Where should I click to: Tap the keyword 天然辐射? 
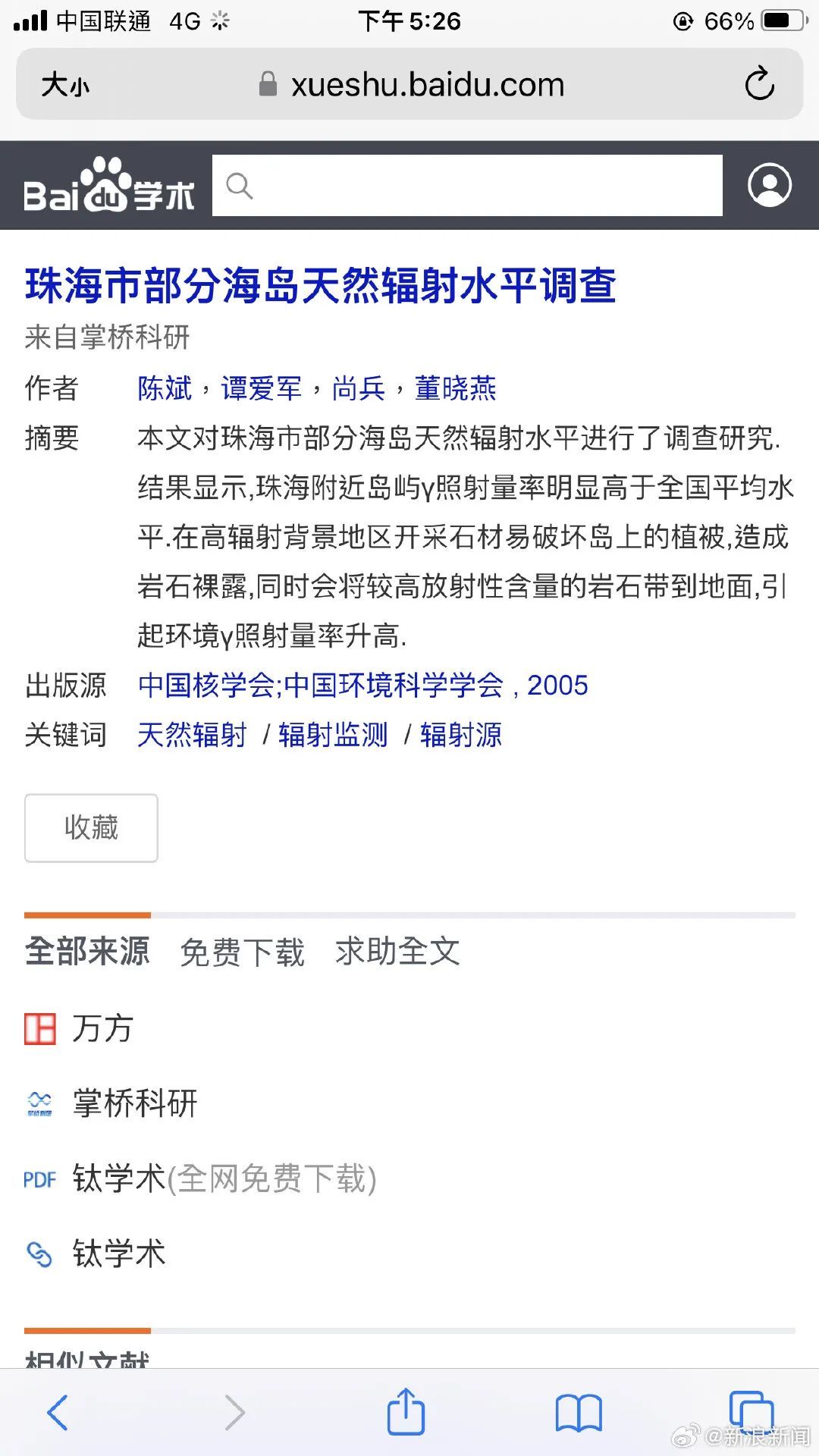click(x=192, y=735)
